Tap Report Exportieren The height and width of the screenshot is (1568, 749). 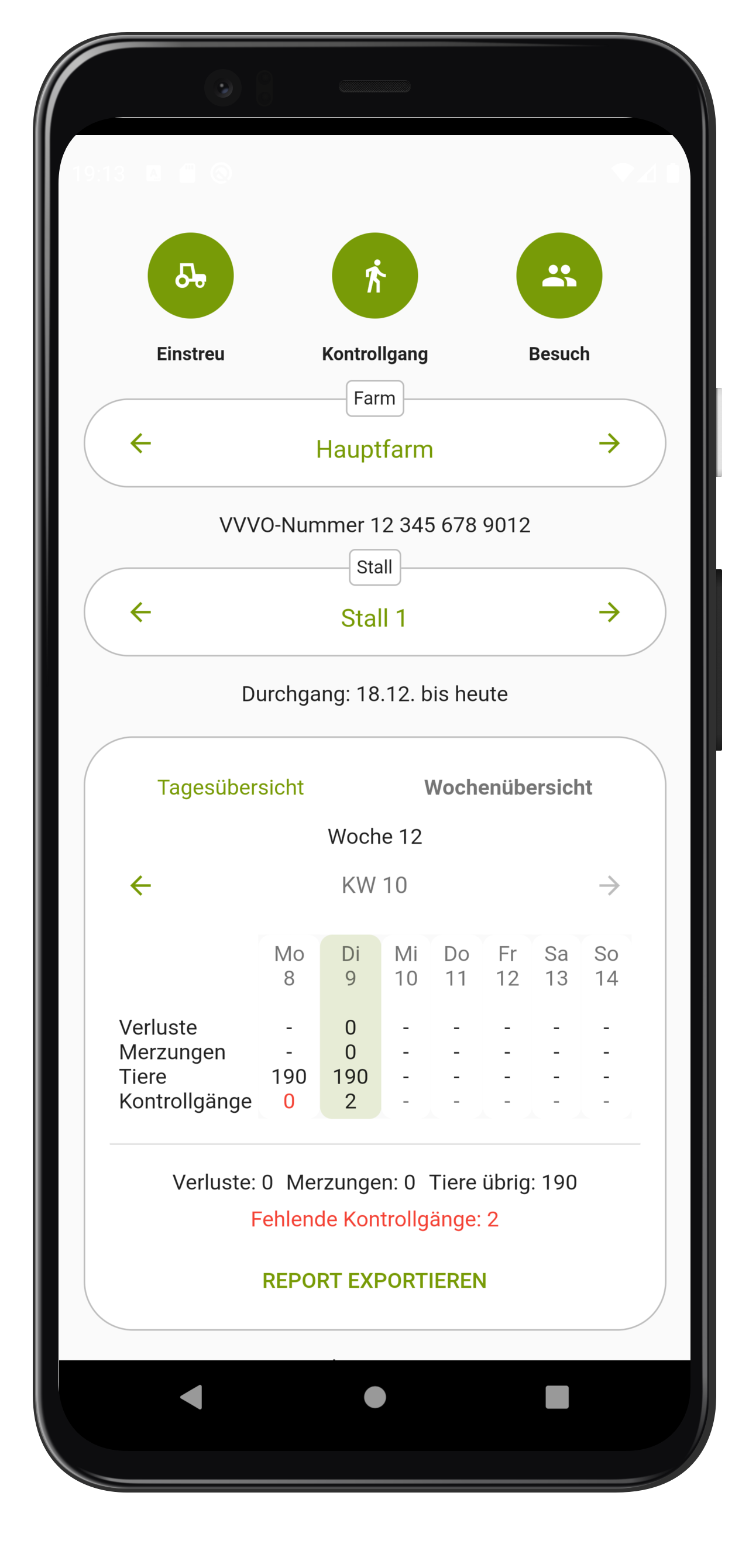tap(374, 1281)
